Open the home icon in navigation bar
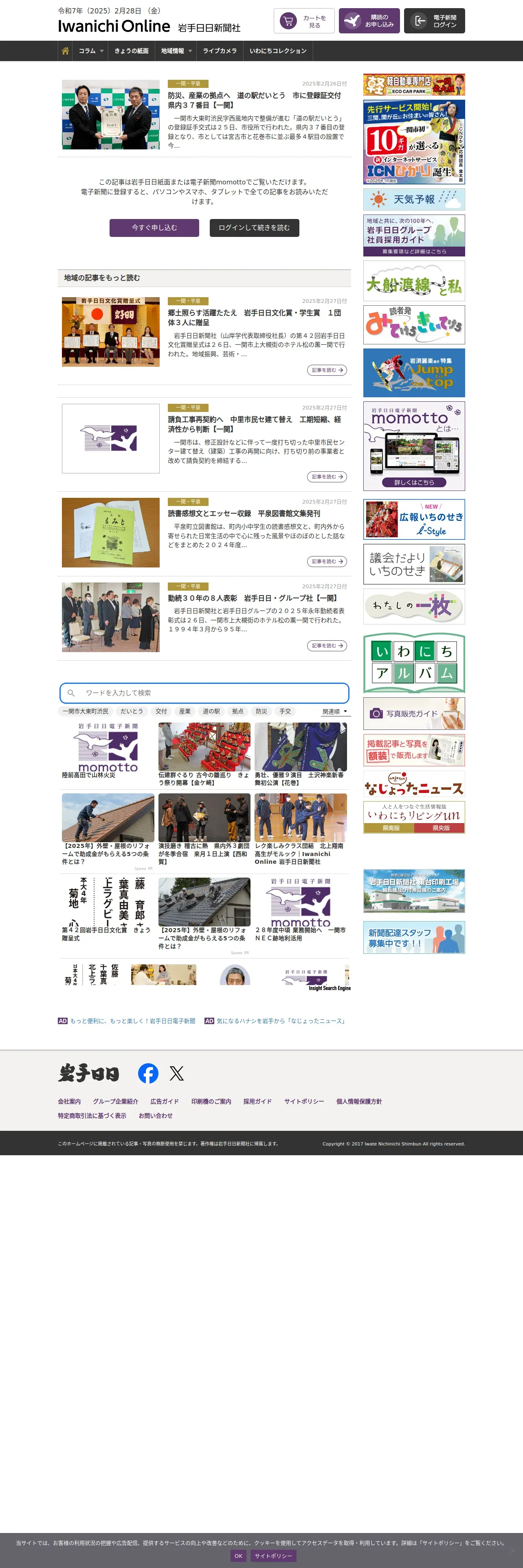The image size is (523, 1568). (65, 51)
